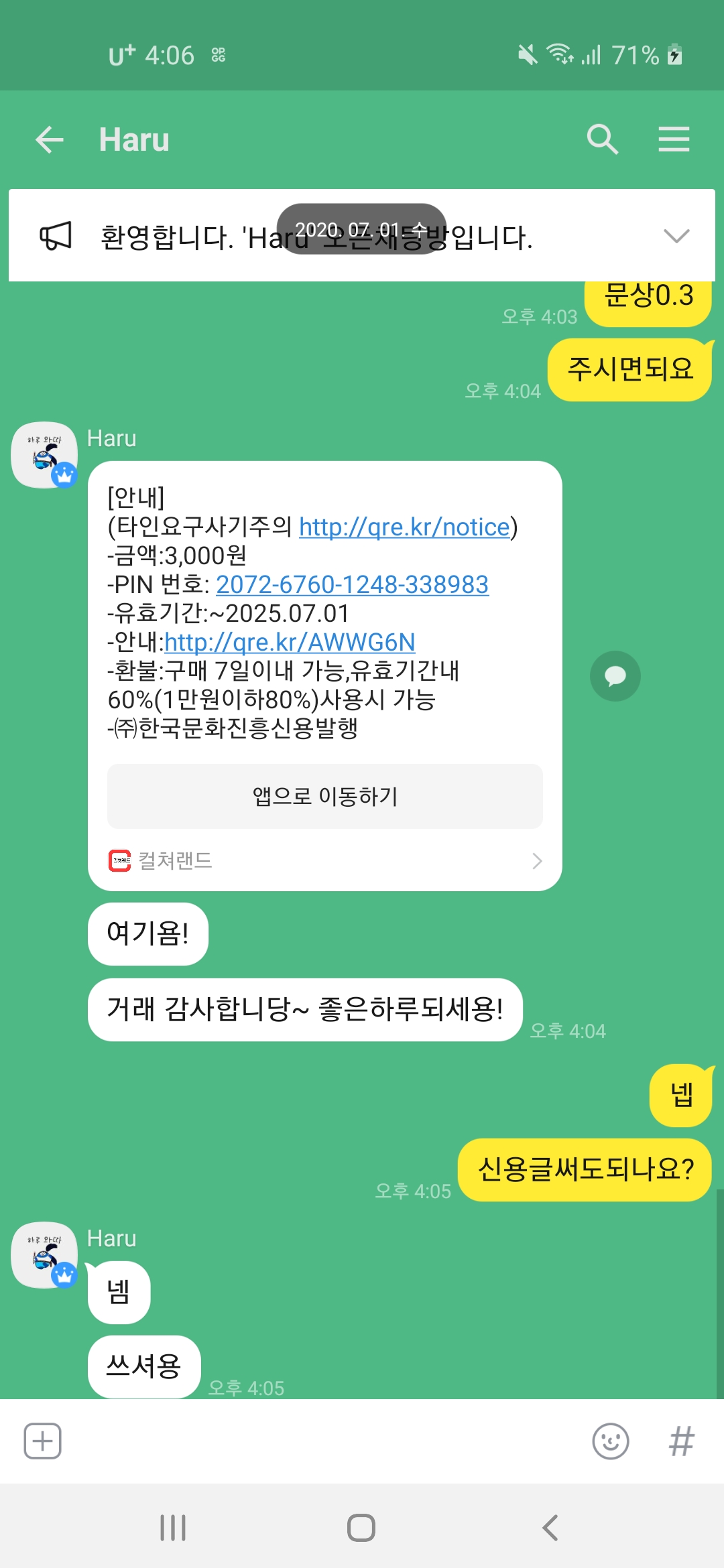Show recent apps

(173, 1528)
